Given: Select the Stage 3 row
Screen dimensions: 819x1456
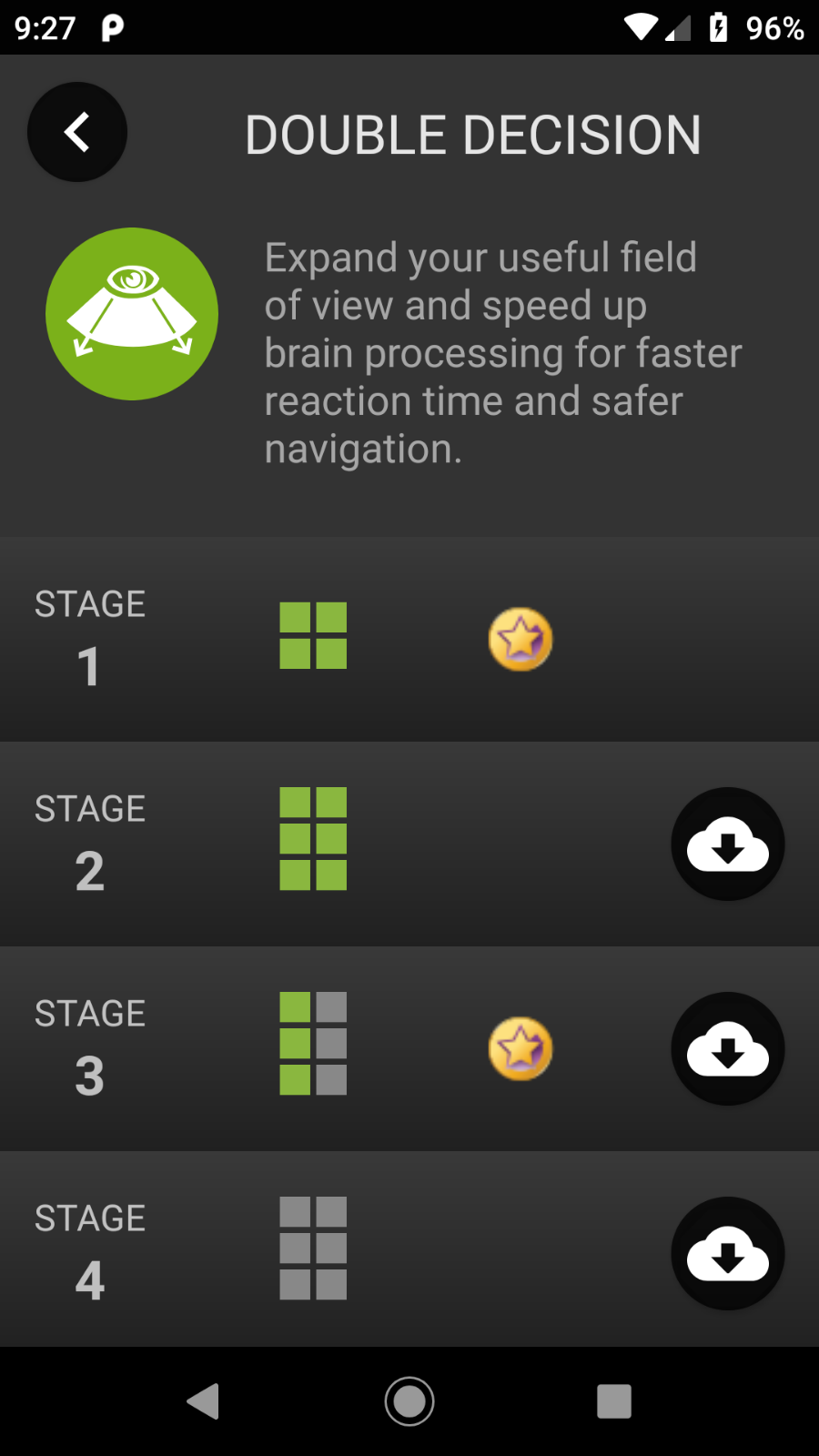Looking at the screenshot, I should point(409,1048).
